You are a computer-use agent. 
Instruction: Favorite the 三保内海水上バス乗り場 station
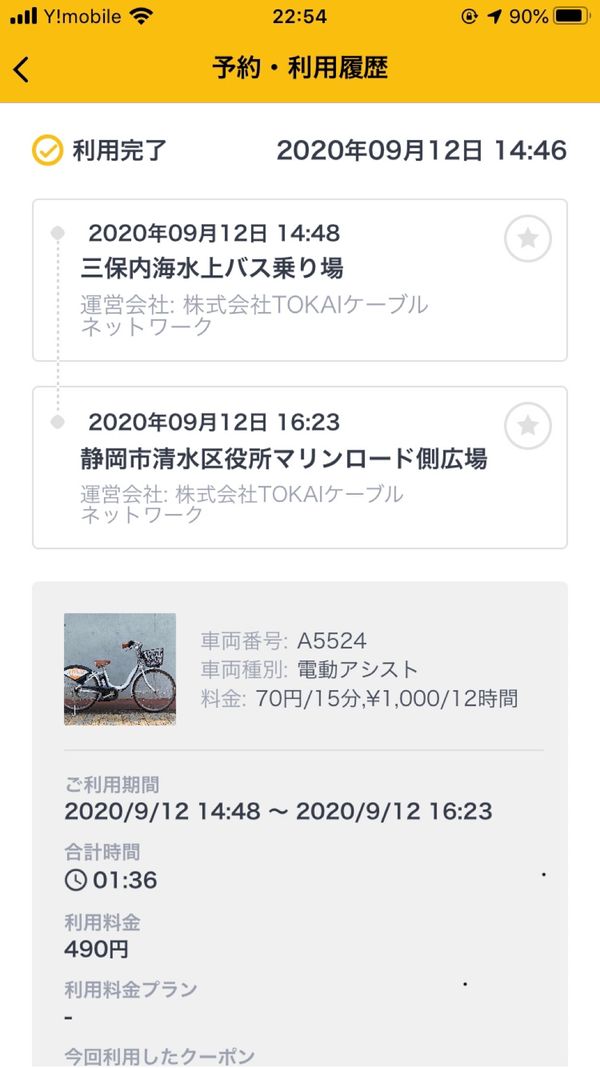tap(527, 239)
